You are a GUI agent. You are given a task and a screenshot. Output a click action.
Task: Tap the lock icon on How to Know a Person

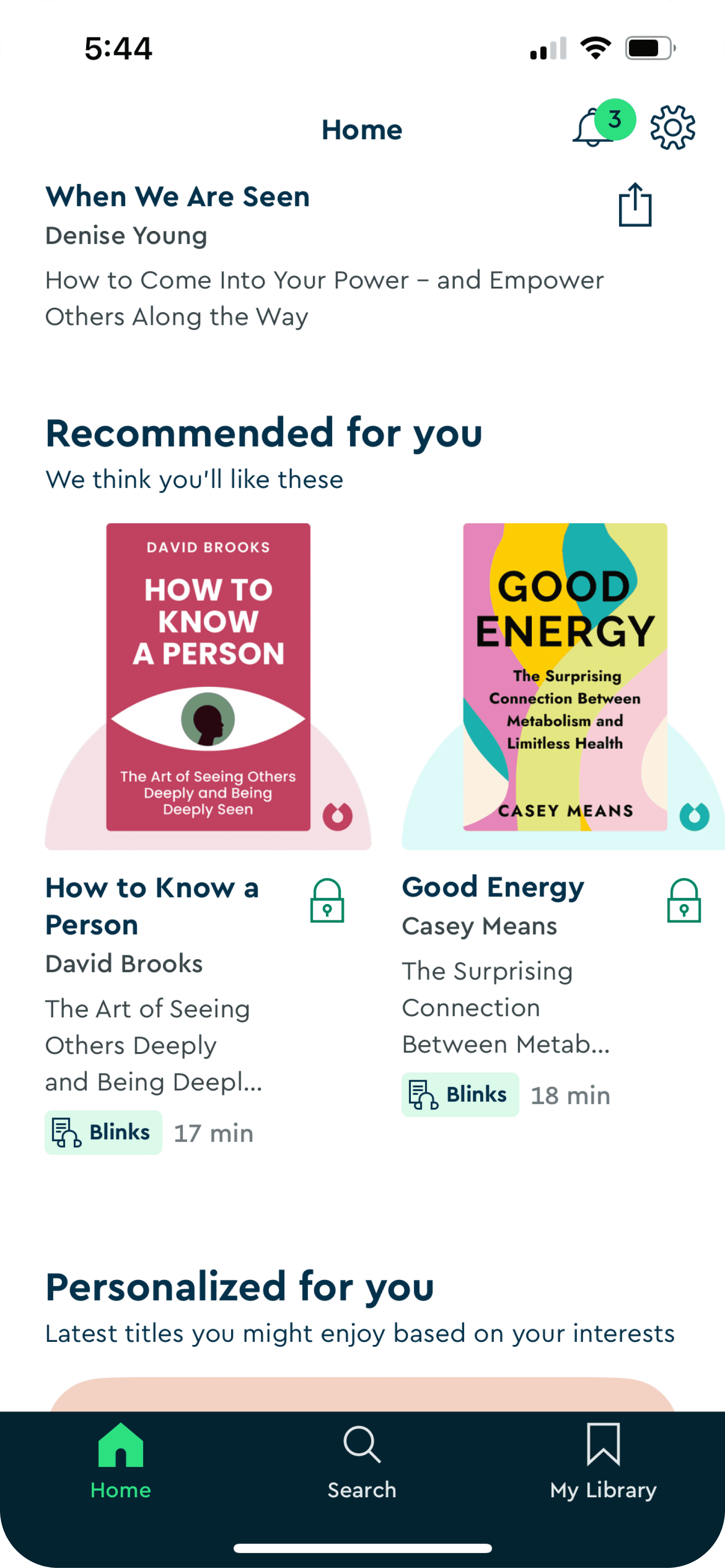point(327,901)
